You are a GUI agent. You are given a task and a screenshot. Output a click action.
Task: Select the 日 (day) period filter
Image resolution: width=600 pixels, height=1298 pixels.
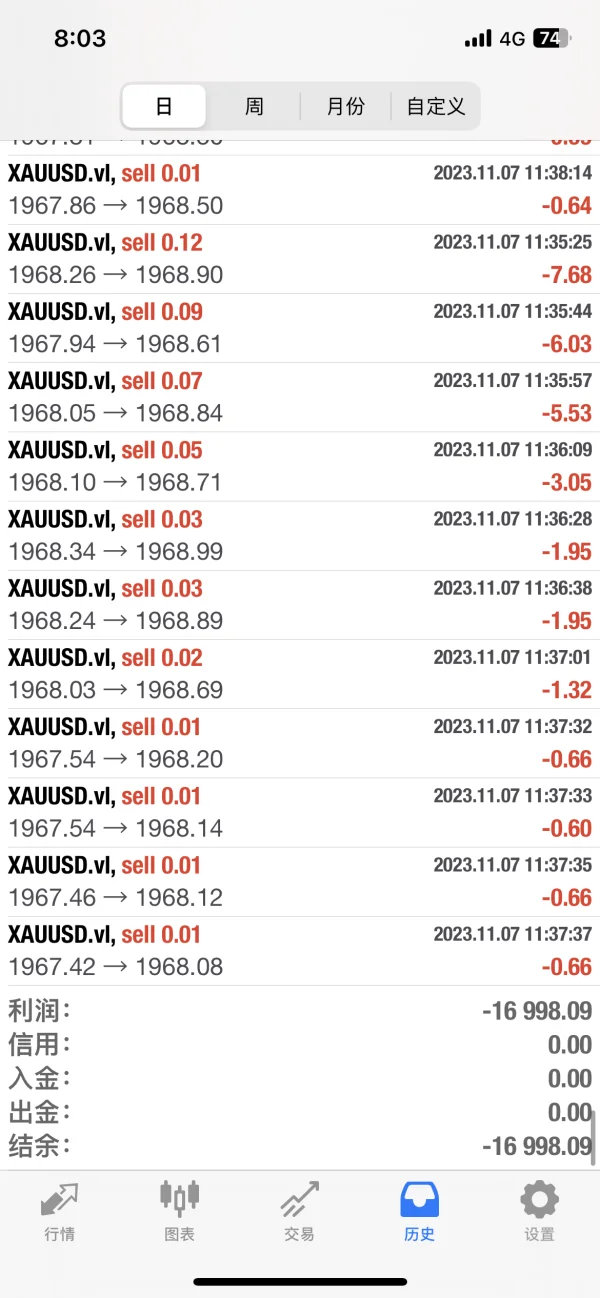164,106
